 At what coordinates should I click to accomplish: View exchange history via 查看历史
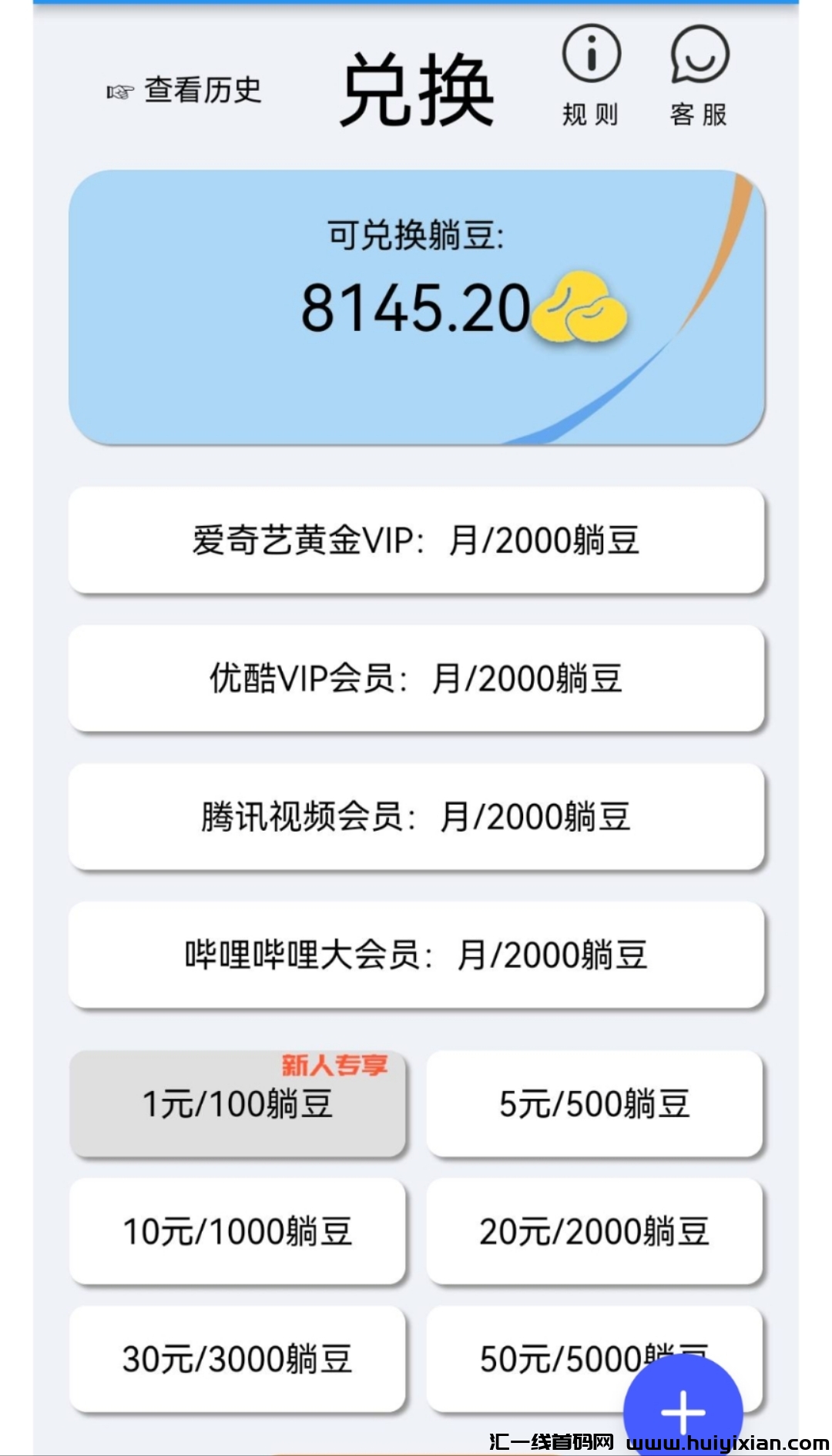(x=186, y=91)
